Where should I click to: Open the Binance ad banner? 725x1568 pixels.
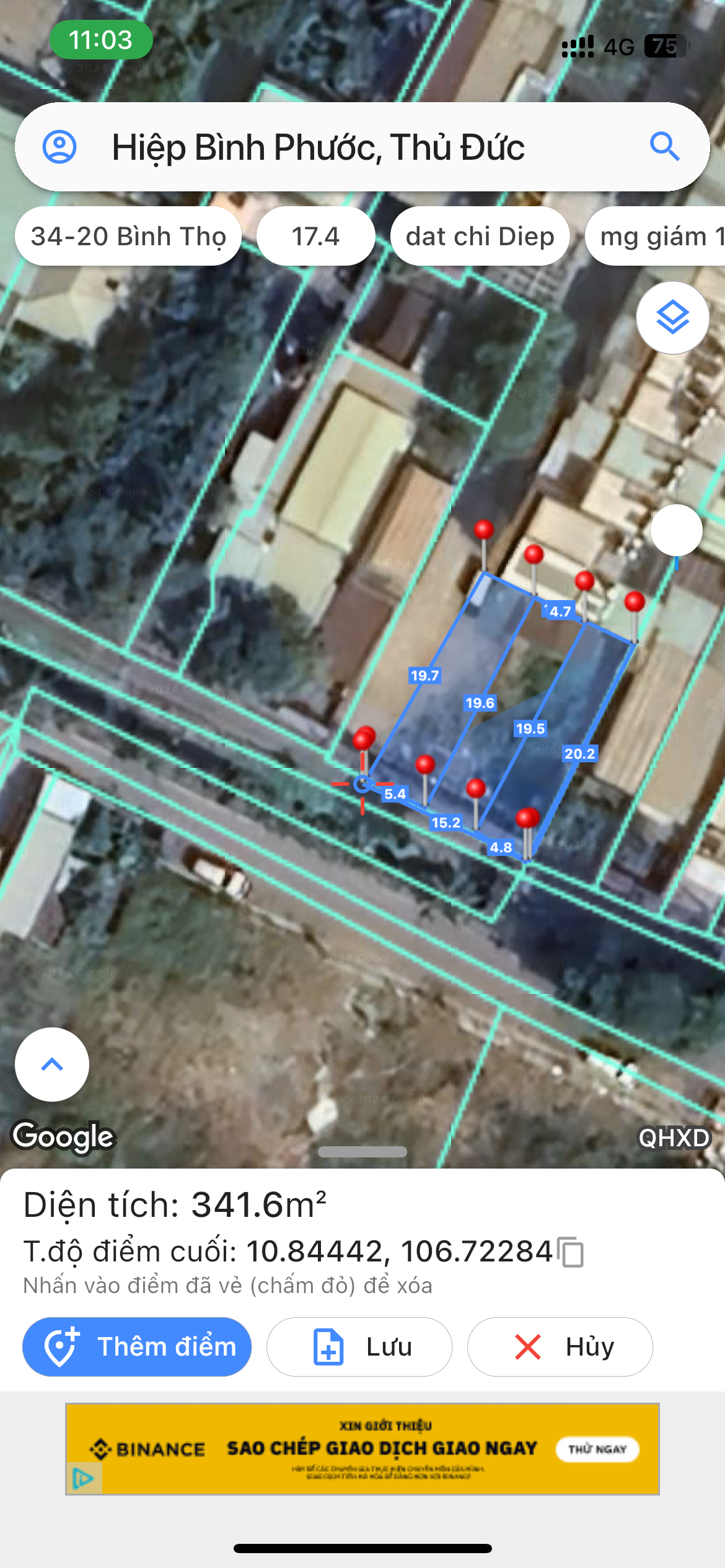362,1449
